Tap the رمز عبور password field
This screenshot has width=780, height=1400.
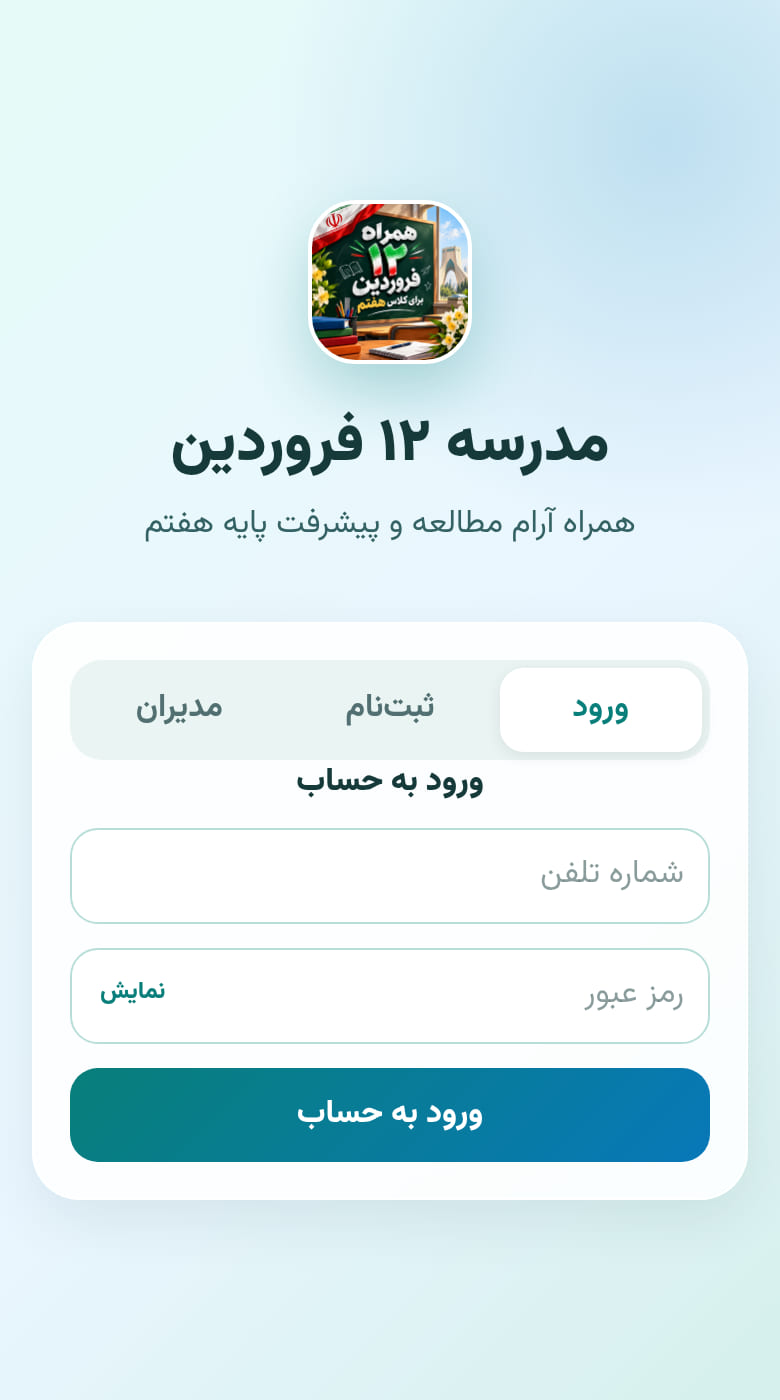(390, 996)
